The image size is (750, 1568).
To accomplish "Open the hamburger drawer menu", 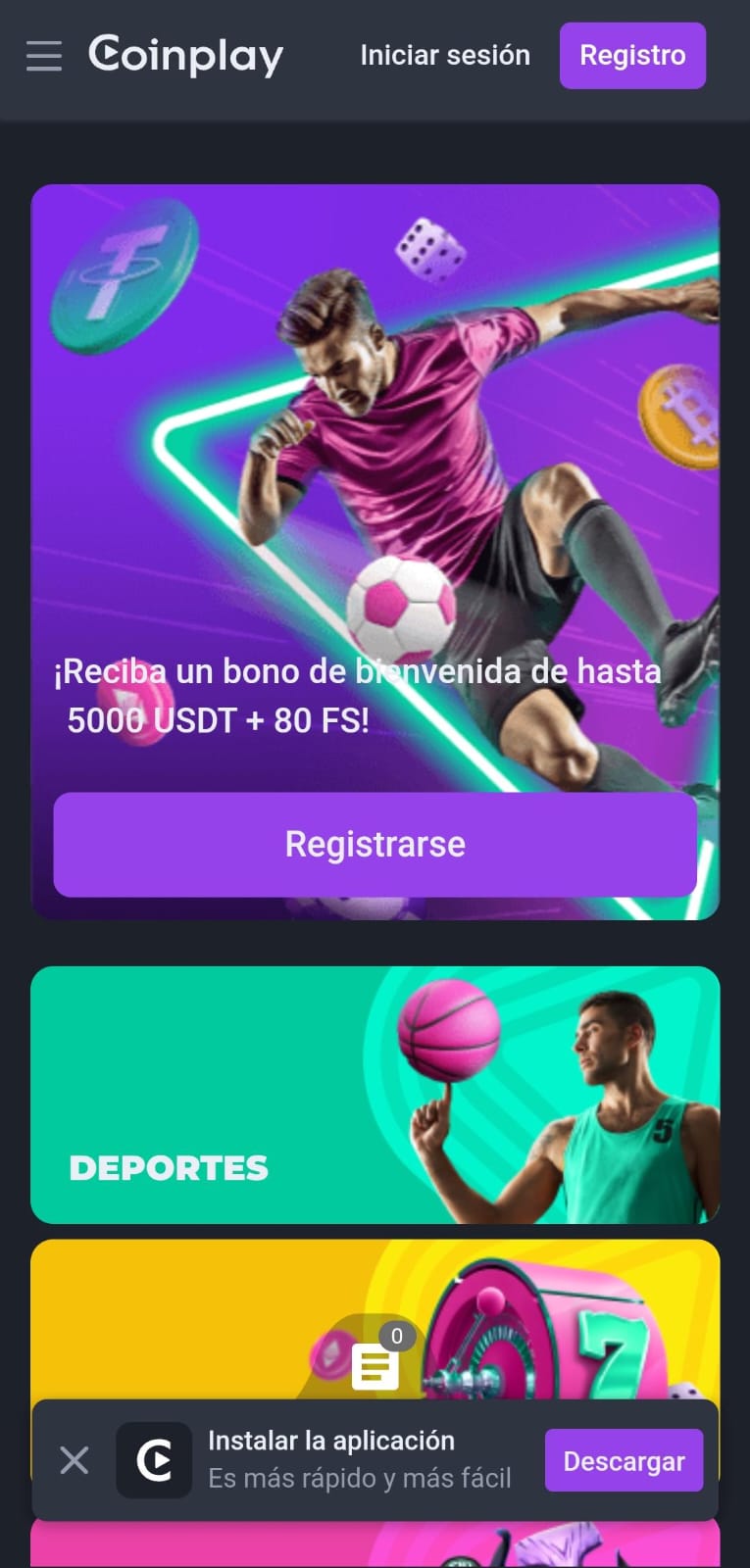I will [43, 56].
